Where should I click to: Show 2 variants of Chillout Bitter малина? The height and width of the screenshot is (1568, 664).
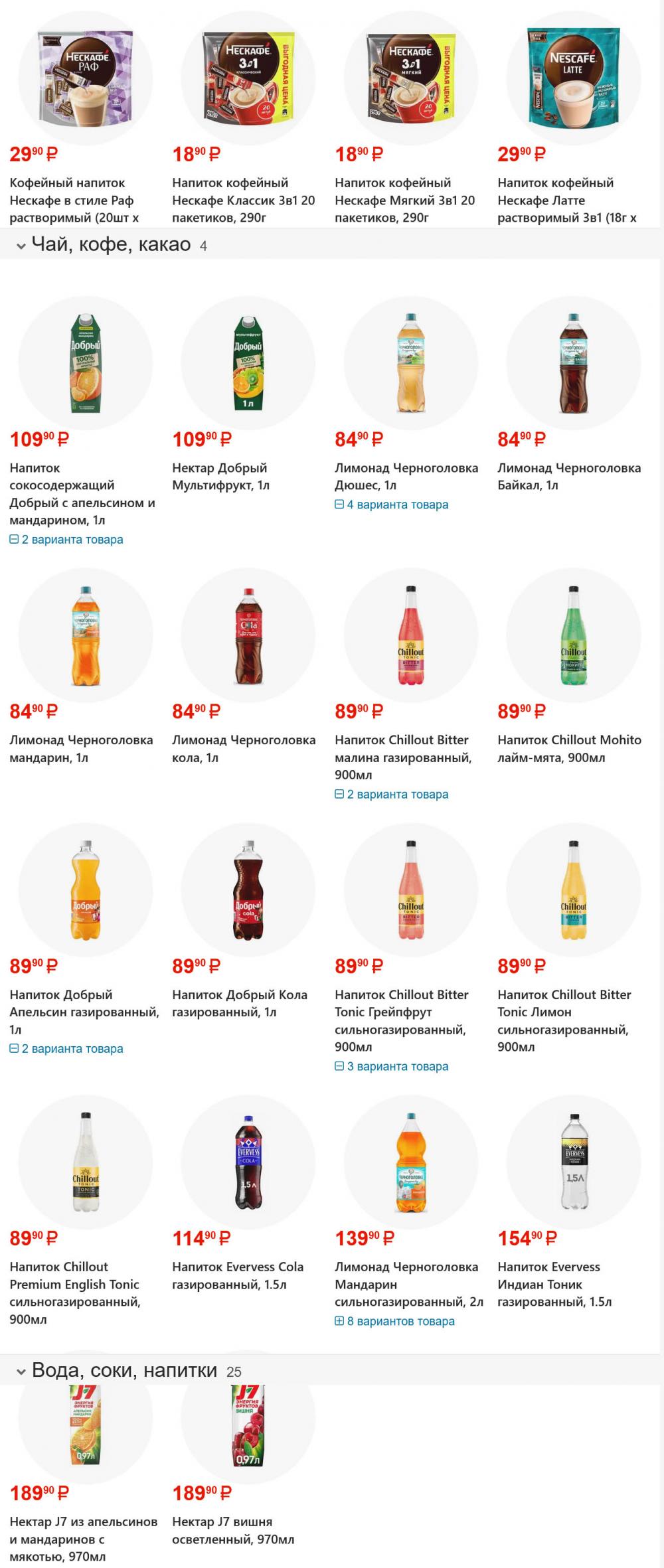pos(392,795)
